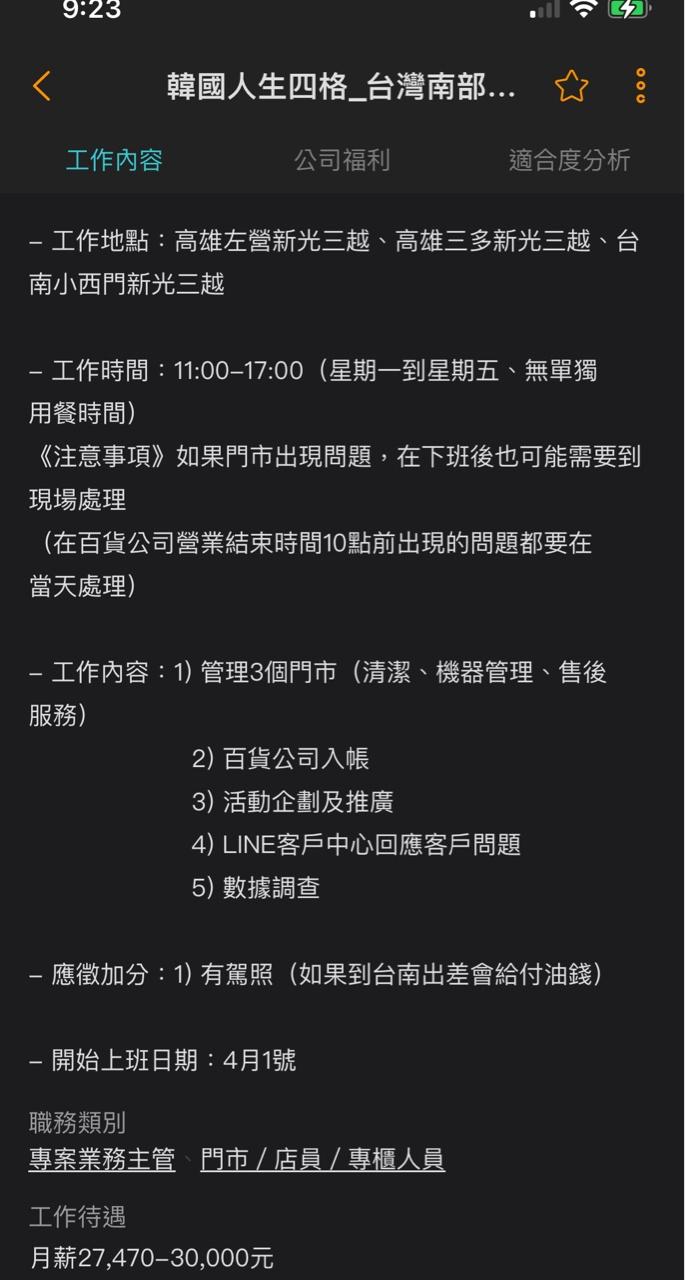Switch to the 適合度分析 tab

coord(569,160)
